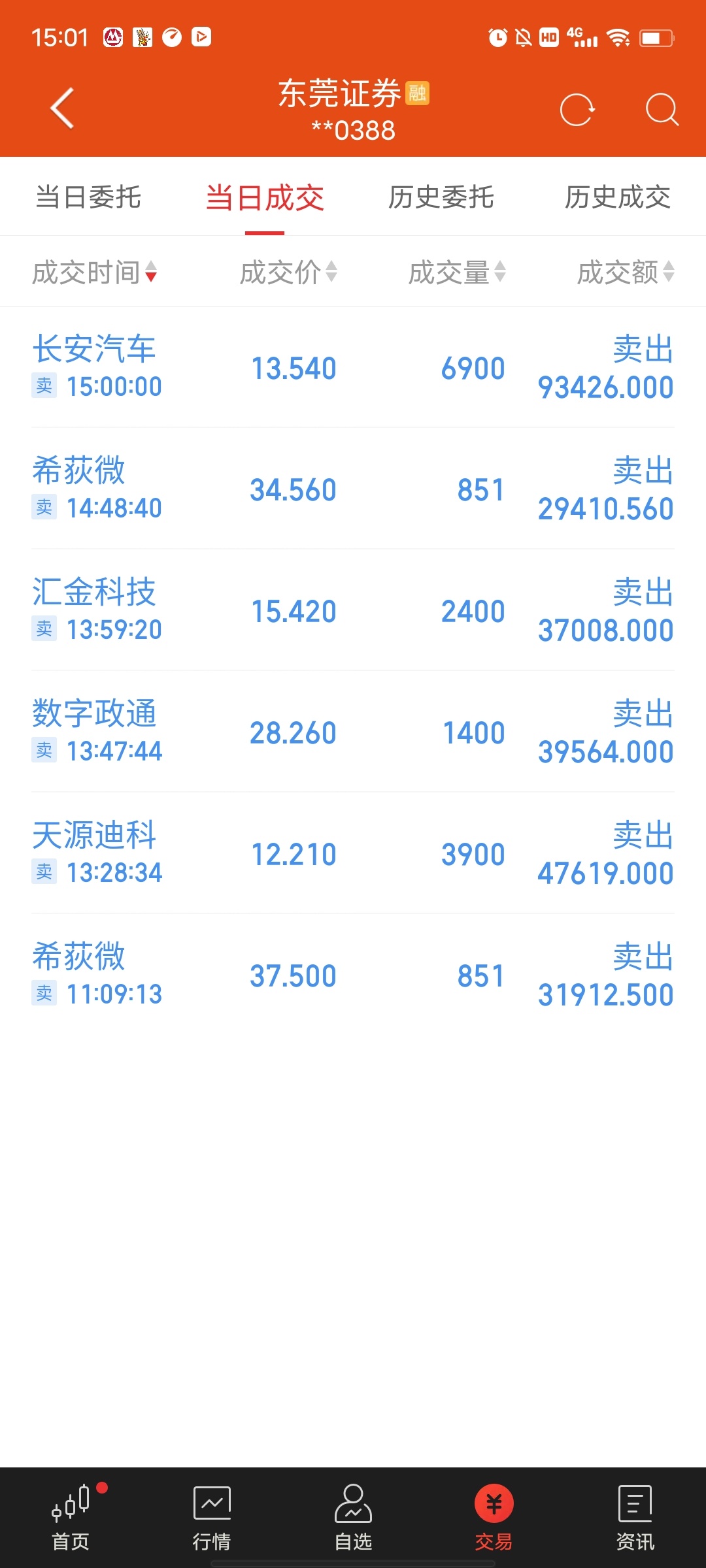This screenshot has height=1568, width=706.
Task: Sort by 成交量 column
Action: tap(457, 272)
